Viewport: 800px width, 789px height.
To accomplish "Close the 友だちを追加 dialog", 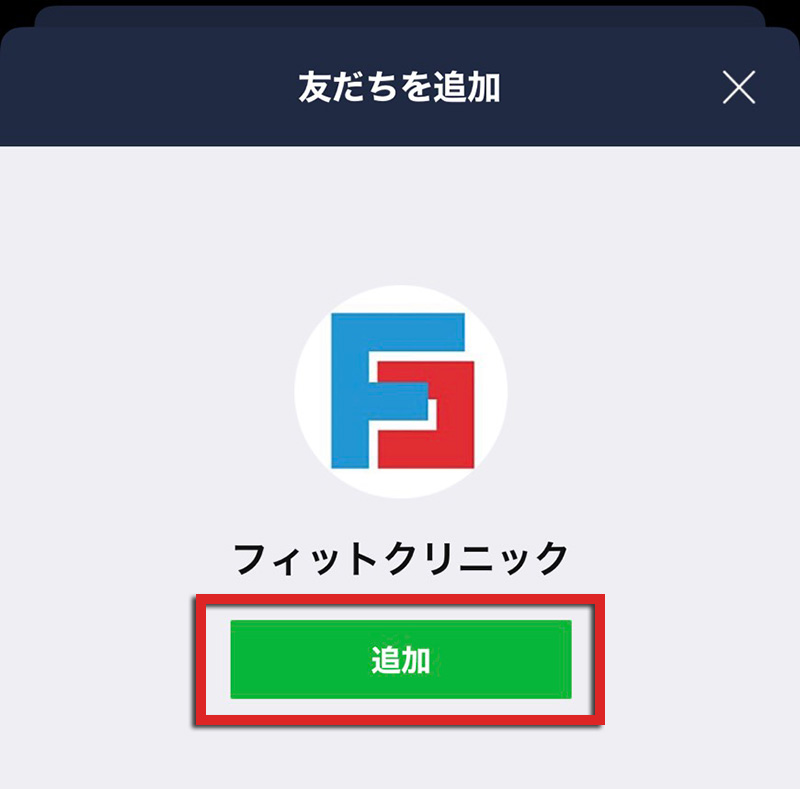I will (738, 88).
